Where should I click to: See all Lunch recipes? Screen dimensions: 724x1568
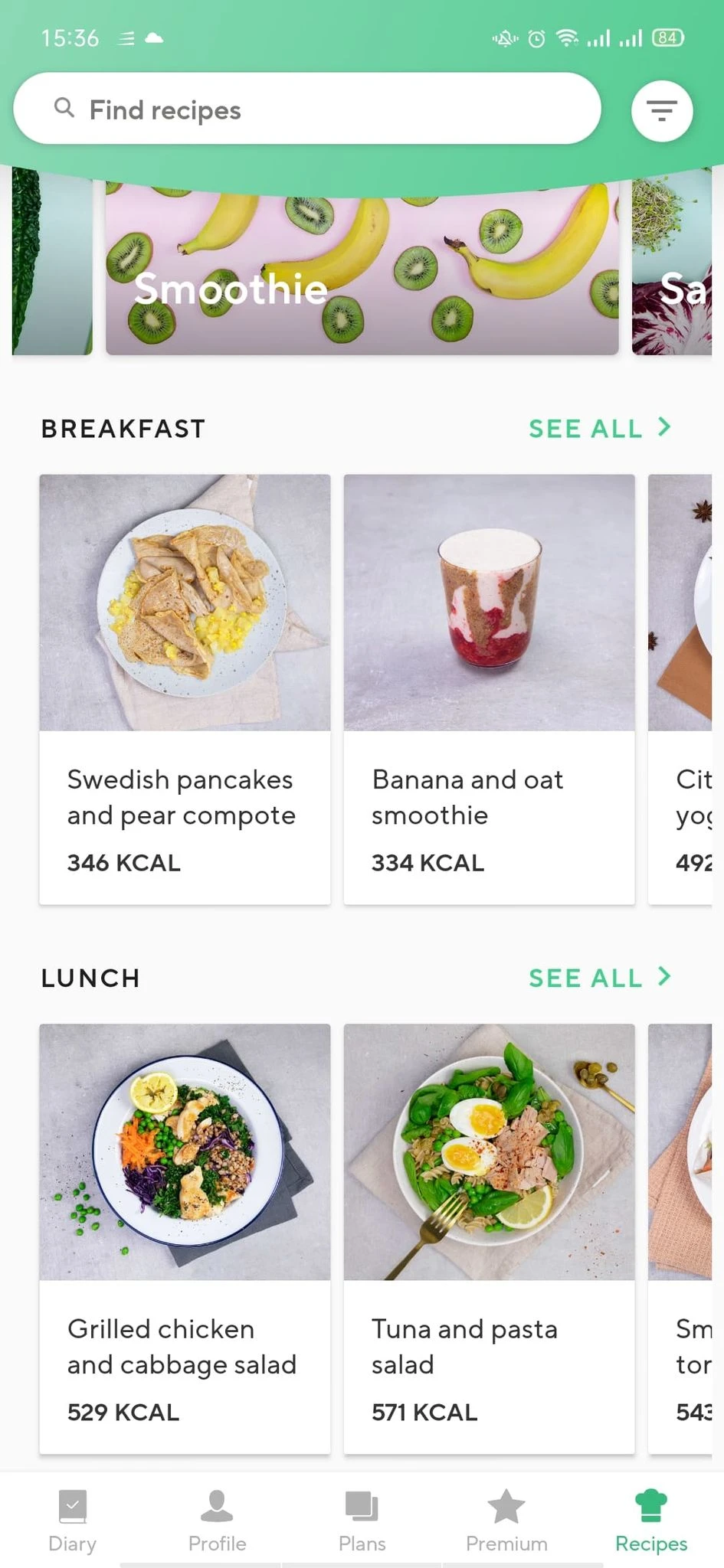(x=599, y=978)
